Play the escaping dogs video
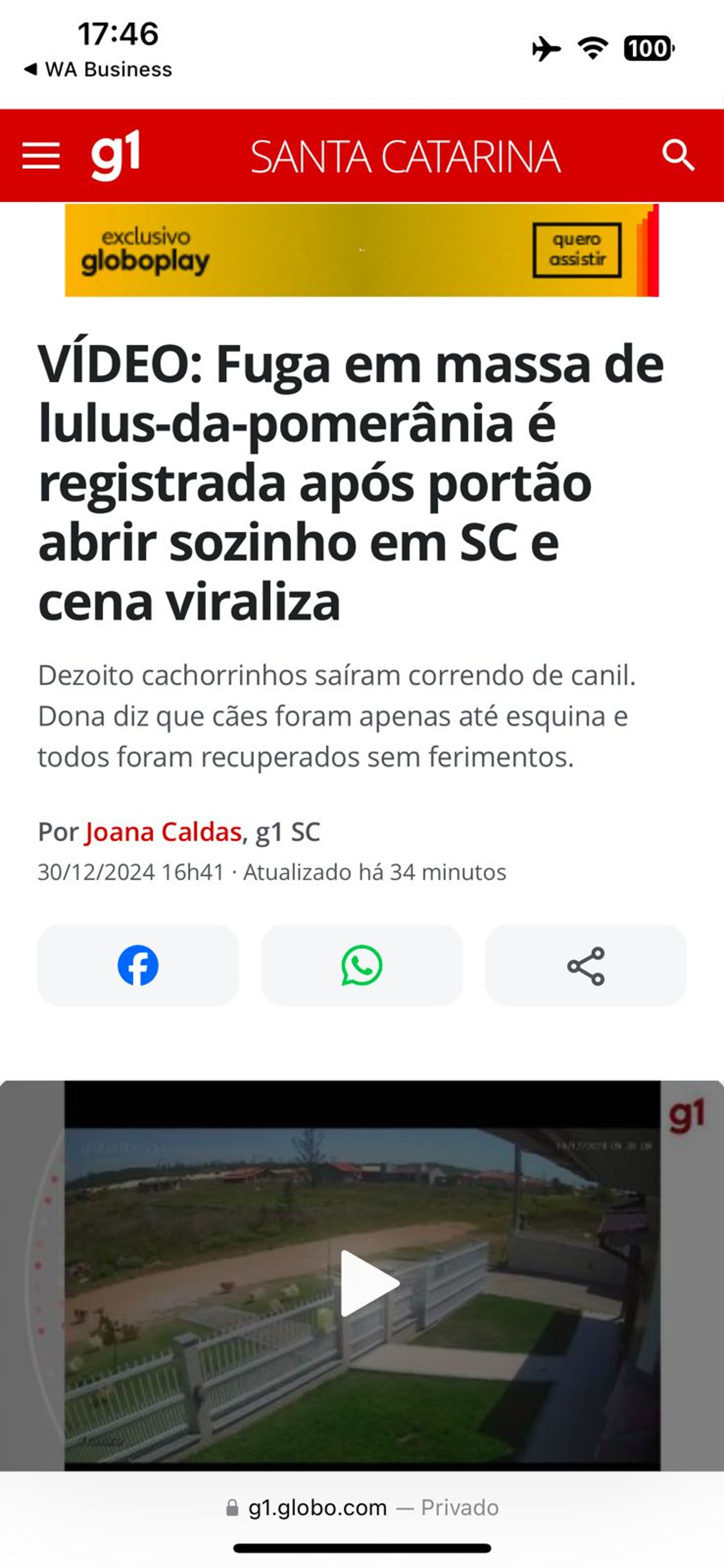Viewport: 724px width, 1568px height. [368, 1282]
